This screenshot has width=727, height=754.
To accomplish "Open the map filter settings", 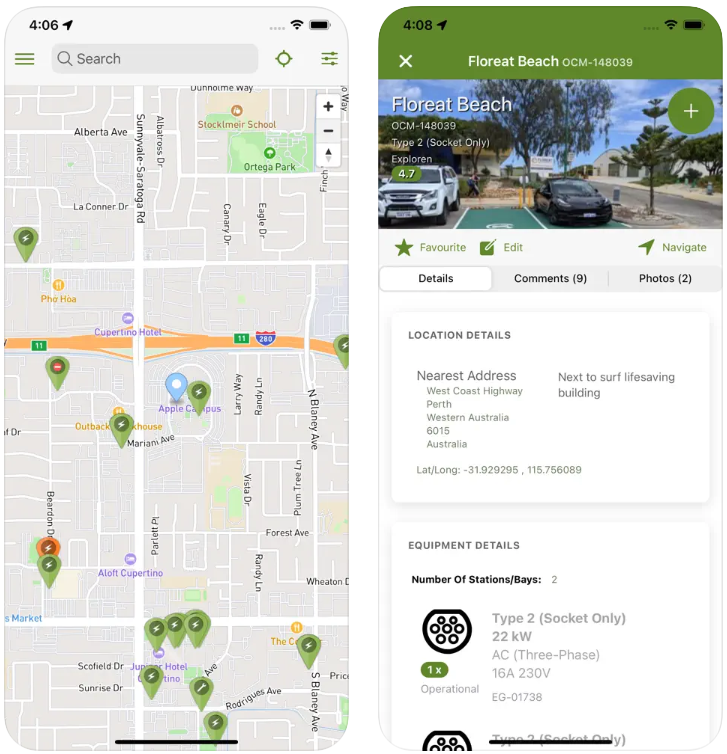I will [329, 59].
